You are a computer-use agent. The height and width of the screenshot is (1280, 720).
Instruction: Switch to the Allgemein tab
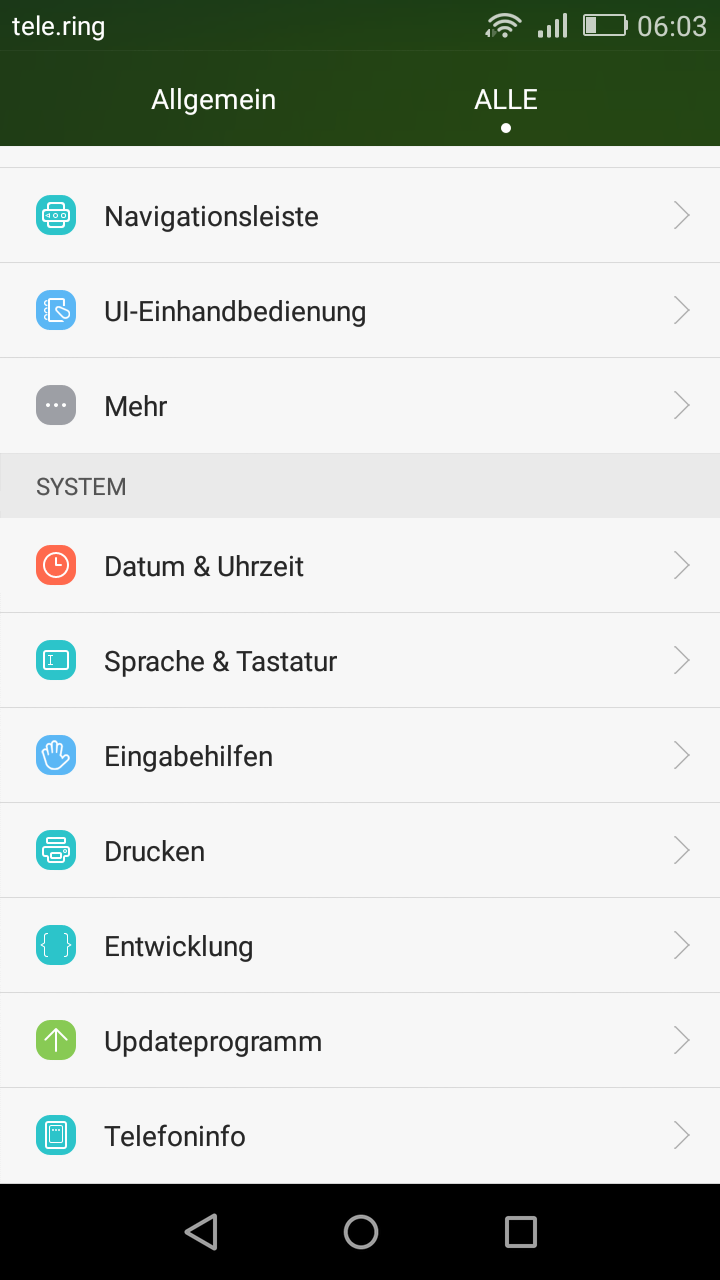(213, 99)
